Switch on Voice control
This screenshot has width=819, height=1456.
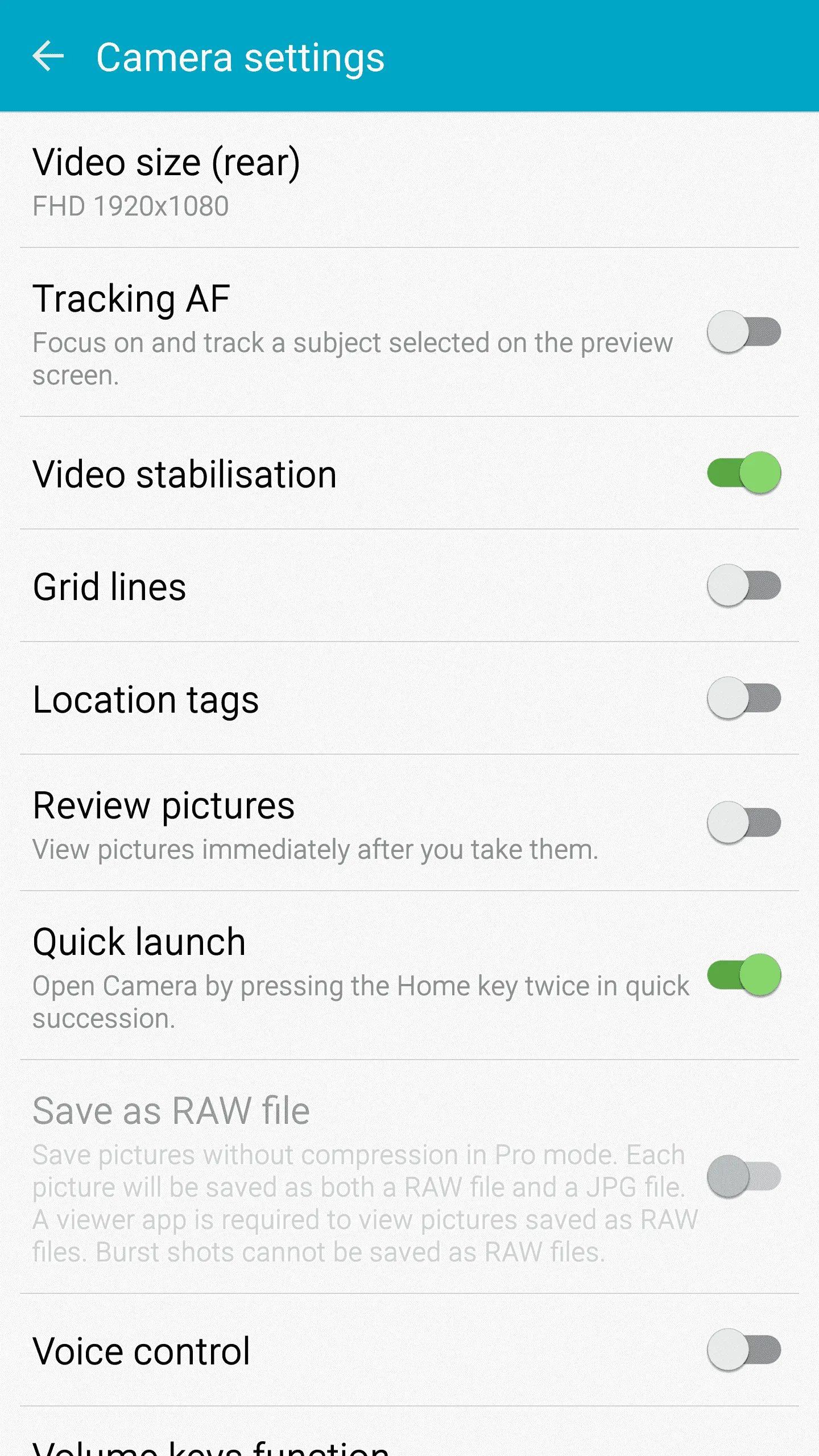point(743,1350)
